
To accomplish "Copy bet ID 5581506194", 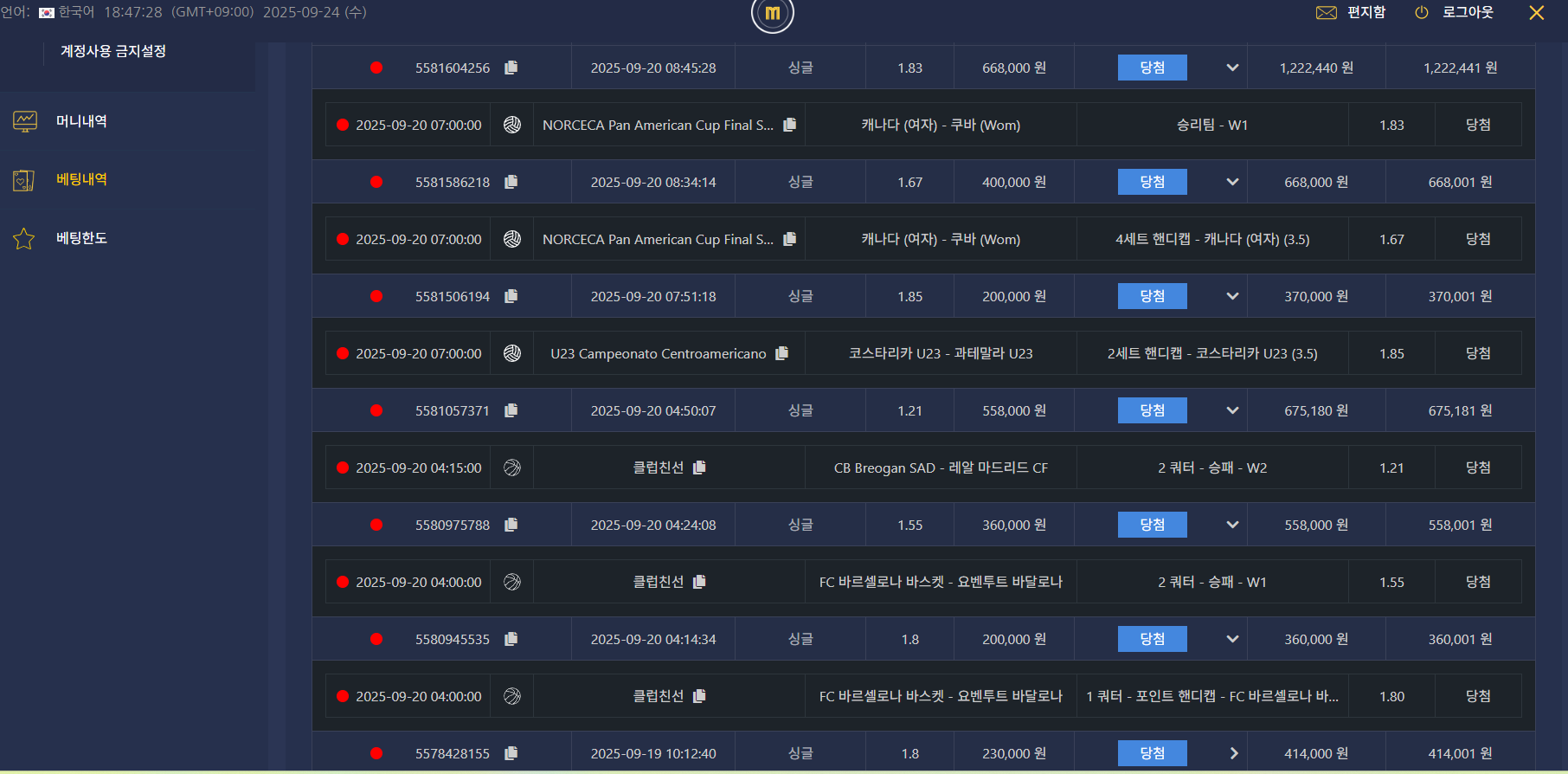I will click(x=511, y=296).
